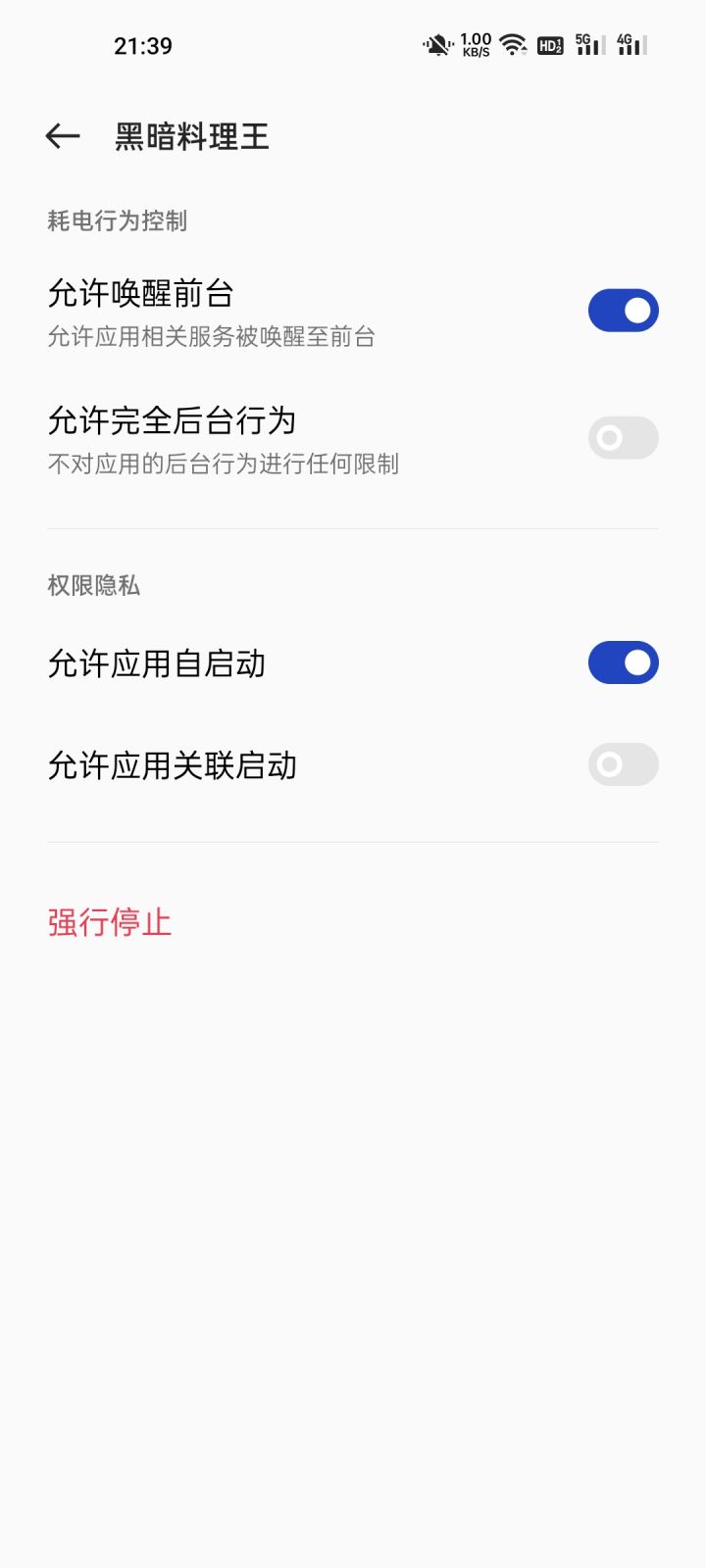
Task: Tap the Wi-Fi icon in status bar
Action: tap(512, 43)
